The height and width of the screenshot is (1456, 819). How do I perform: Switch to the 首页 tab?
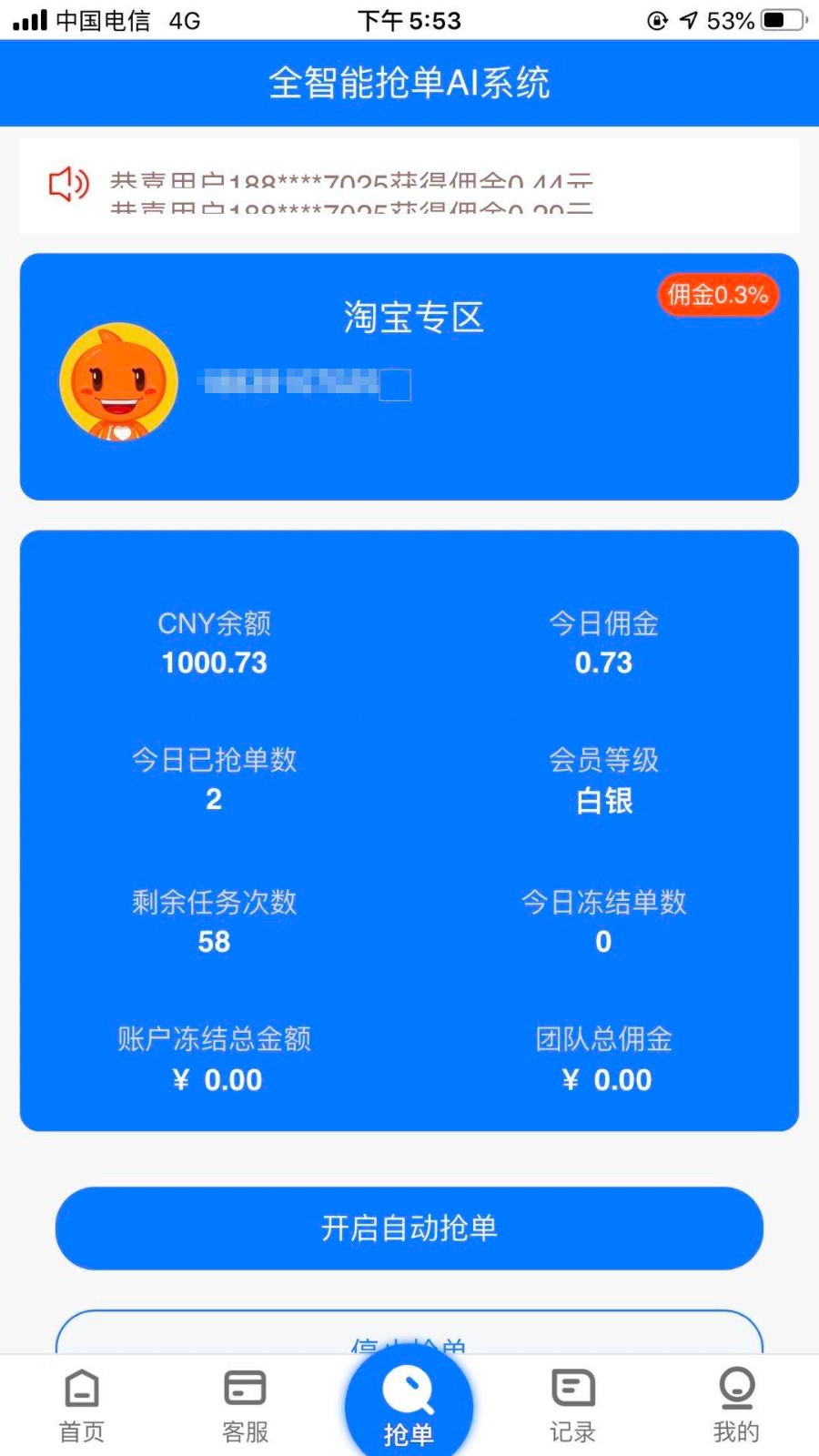(82, 1406)
